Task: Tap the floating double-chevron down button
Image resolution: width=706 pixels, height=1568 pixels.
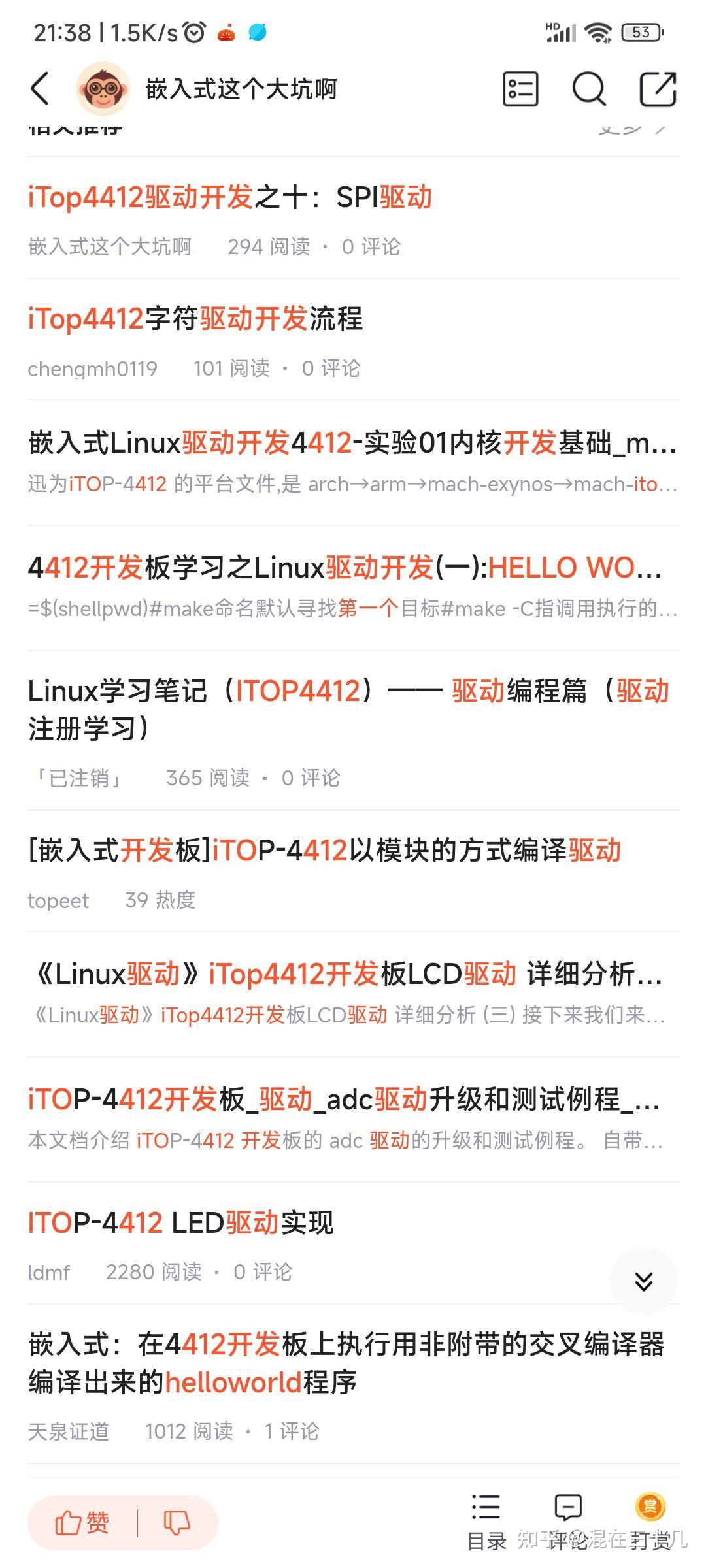Action: pyautogui.click(x=644, y=1281)
